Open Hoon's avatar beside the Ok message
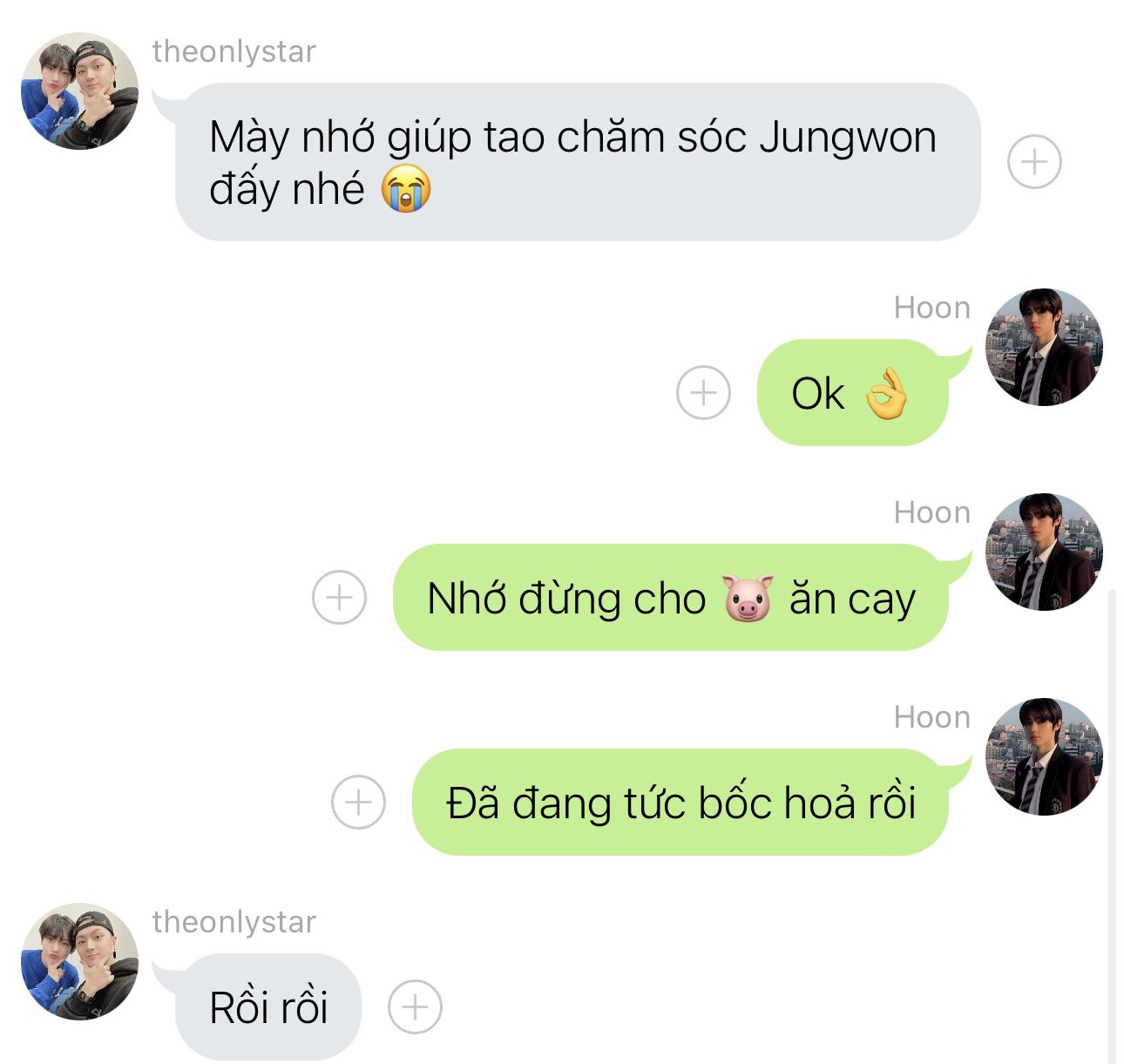Viewport: 1124px width, 1064px height. (1044, 348)
